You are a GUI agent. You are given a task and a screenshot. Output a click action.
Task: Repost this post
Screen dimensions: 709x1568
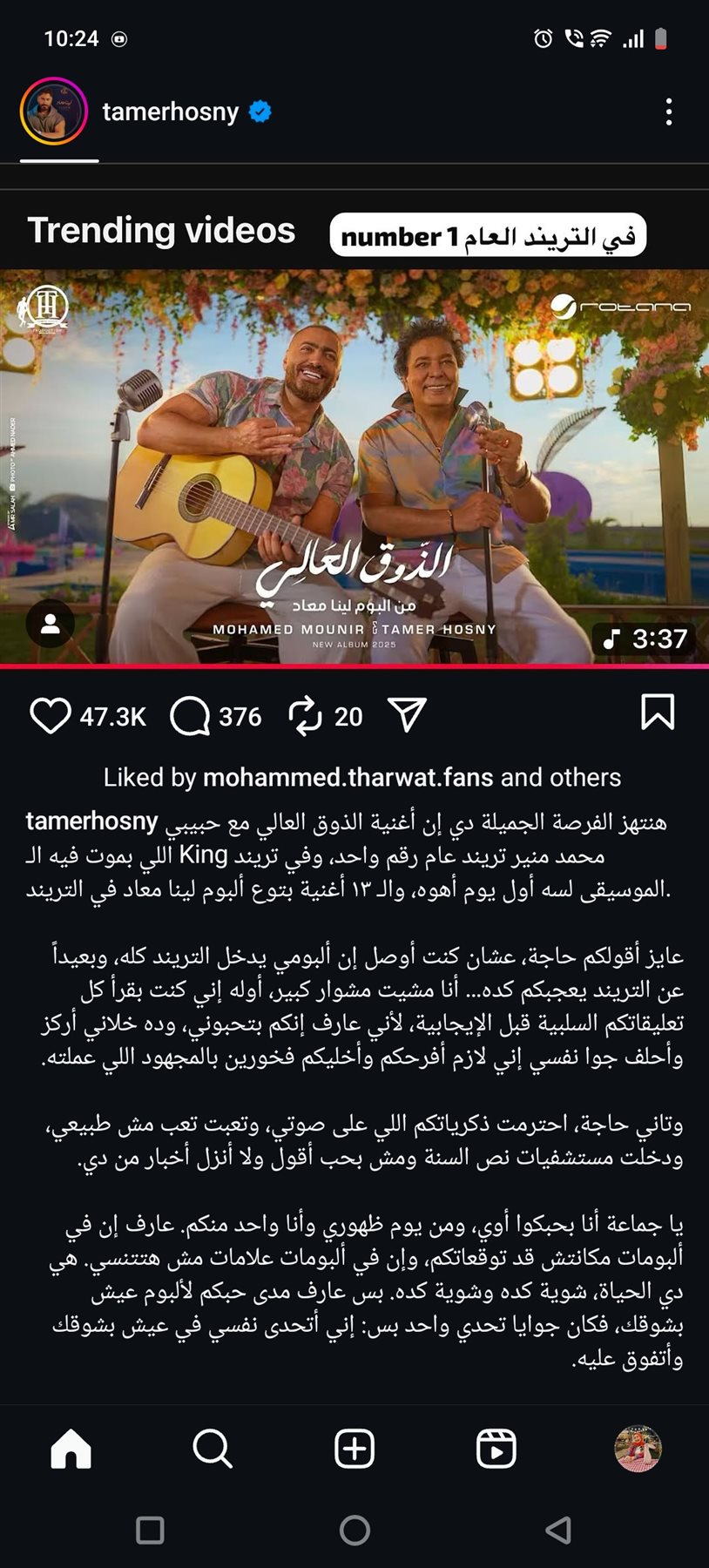coord(306,715)
